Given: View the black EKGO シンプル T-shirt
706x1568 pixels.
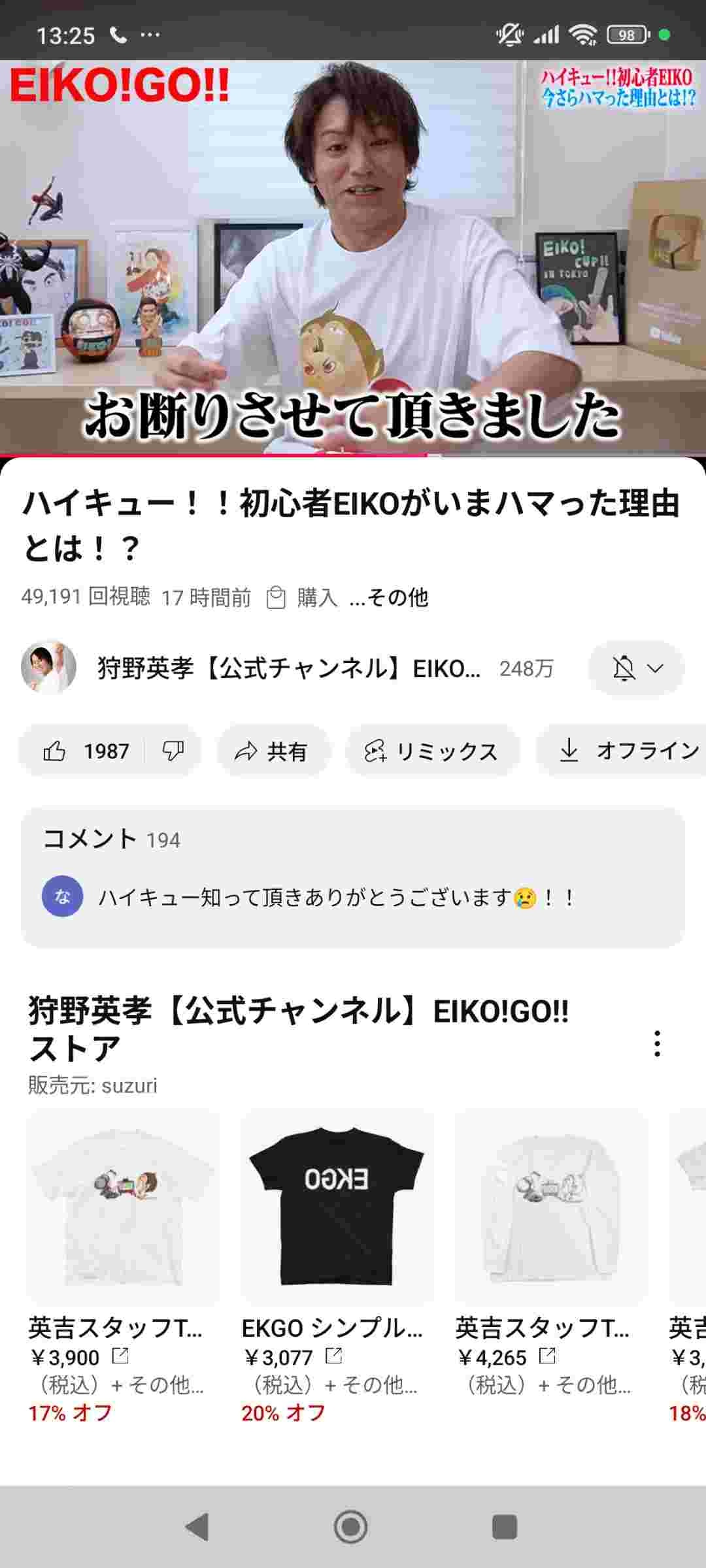Looking at the screenshot, I should (x=337, y=1209).
